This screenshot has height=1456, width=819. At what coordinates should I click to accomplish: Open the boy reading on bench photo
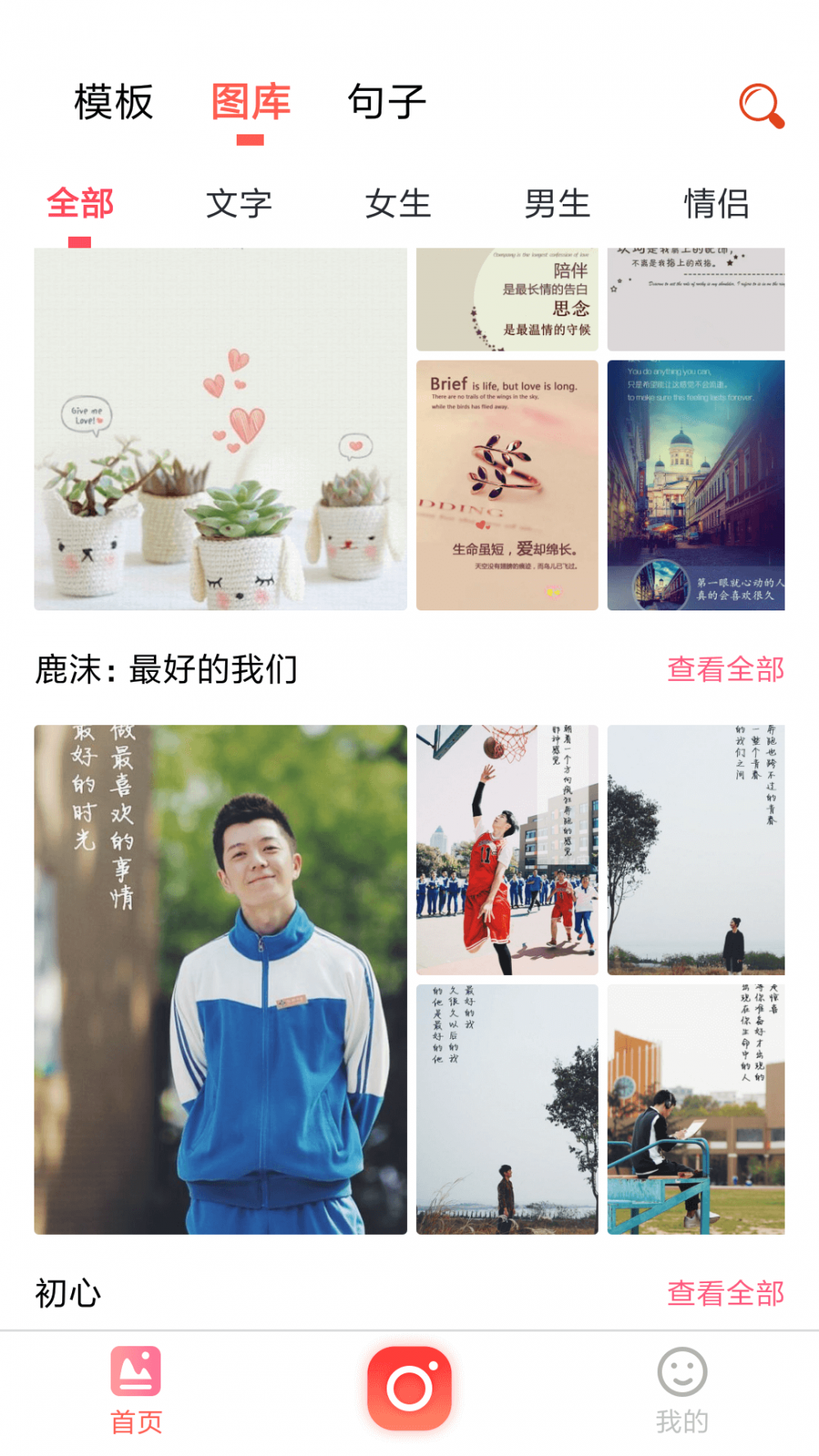696,1109
